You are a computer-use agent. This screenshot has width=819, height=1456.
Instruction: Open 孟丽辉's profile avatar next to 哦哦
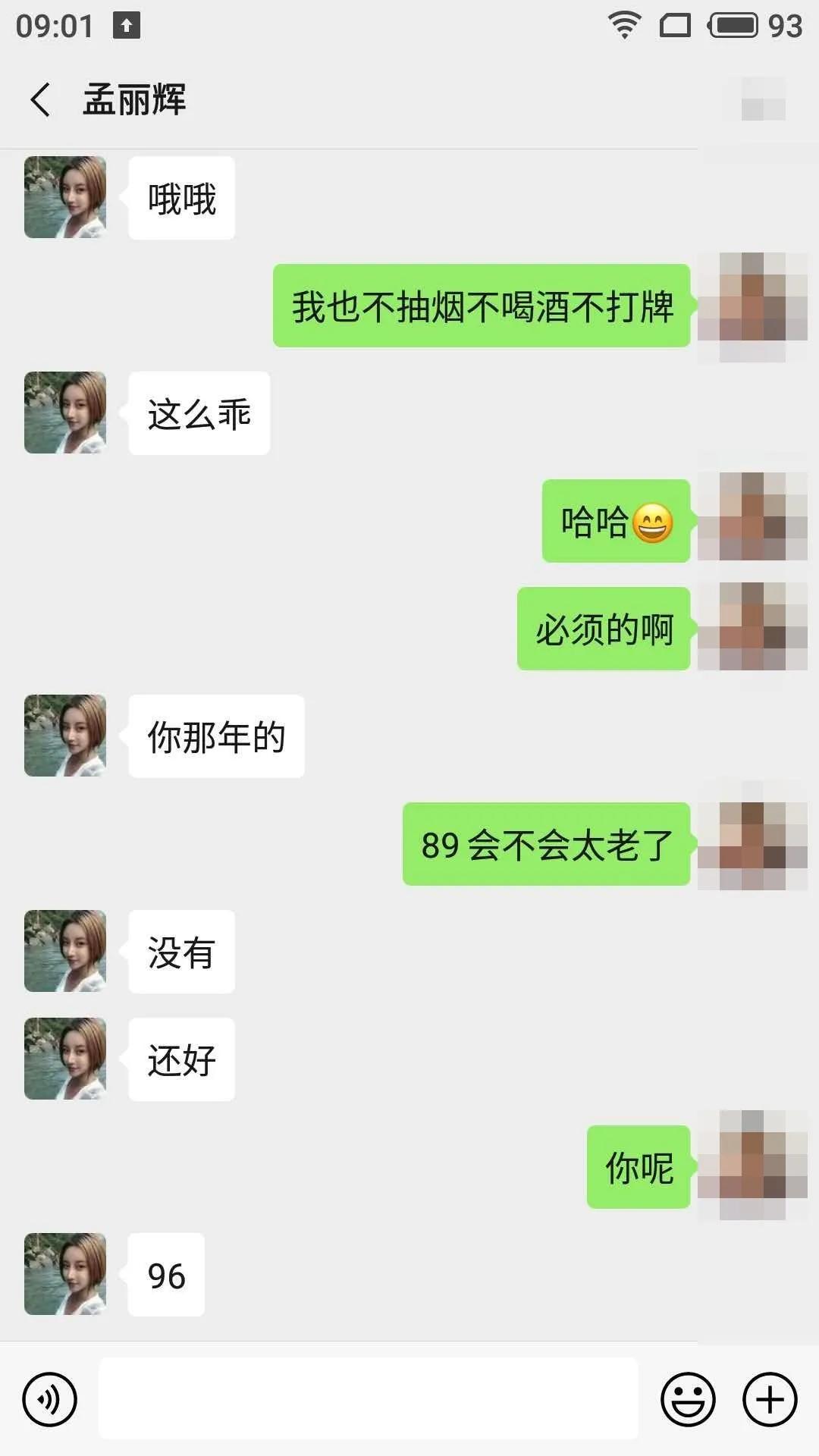click(64, 196)
